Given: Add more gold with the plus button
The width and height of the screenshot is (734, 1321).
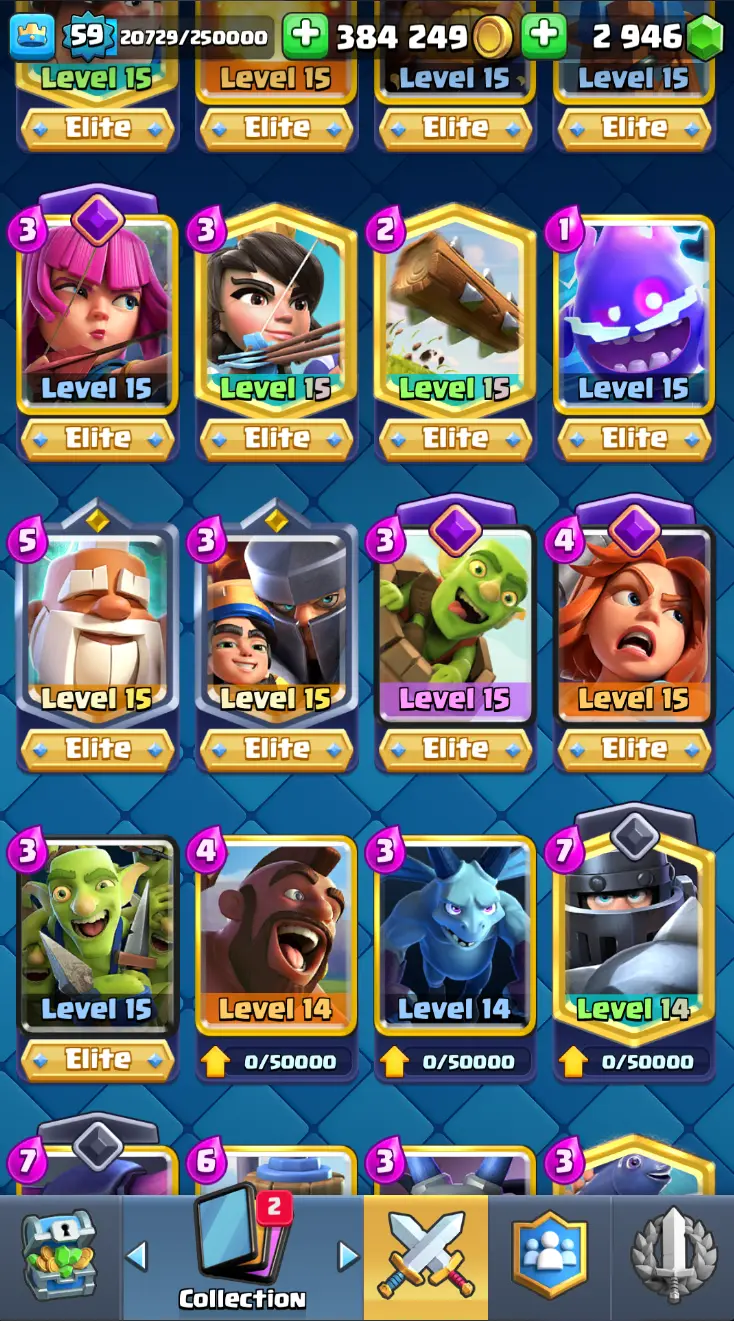Looking at the screenshot, I should click(305, 37).
